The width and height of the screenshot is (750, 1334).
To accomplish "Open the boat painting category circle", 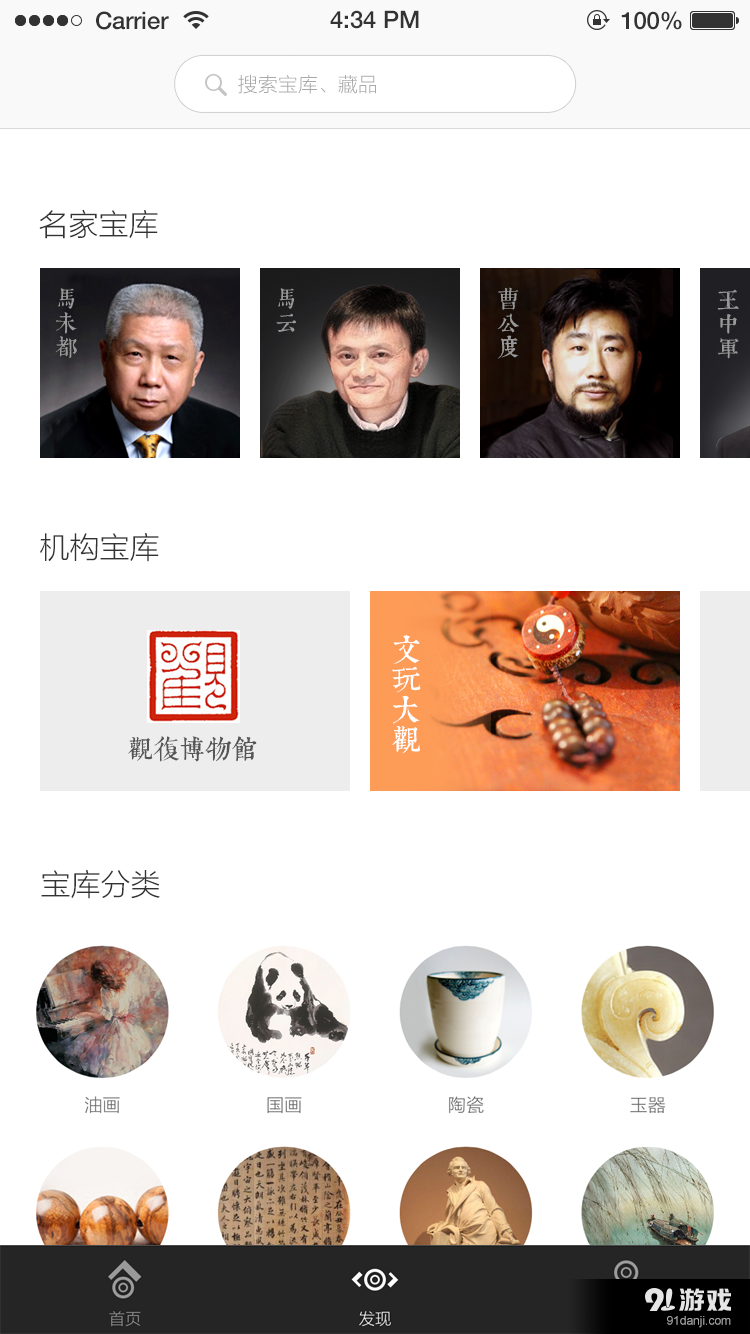I will 648,1198.
